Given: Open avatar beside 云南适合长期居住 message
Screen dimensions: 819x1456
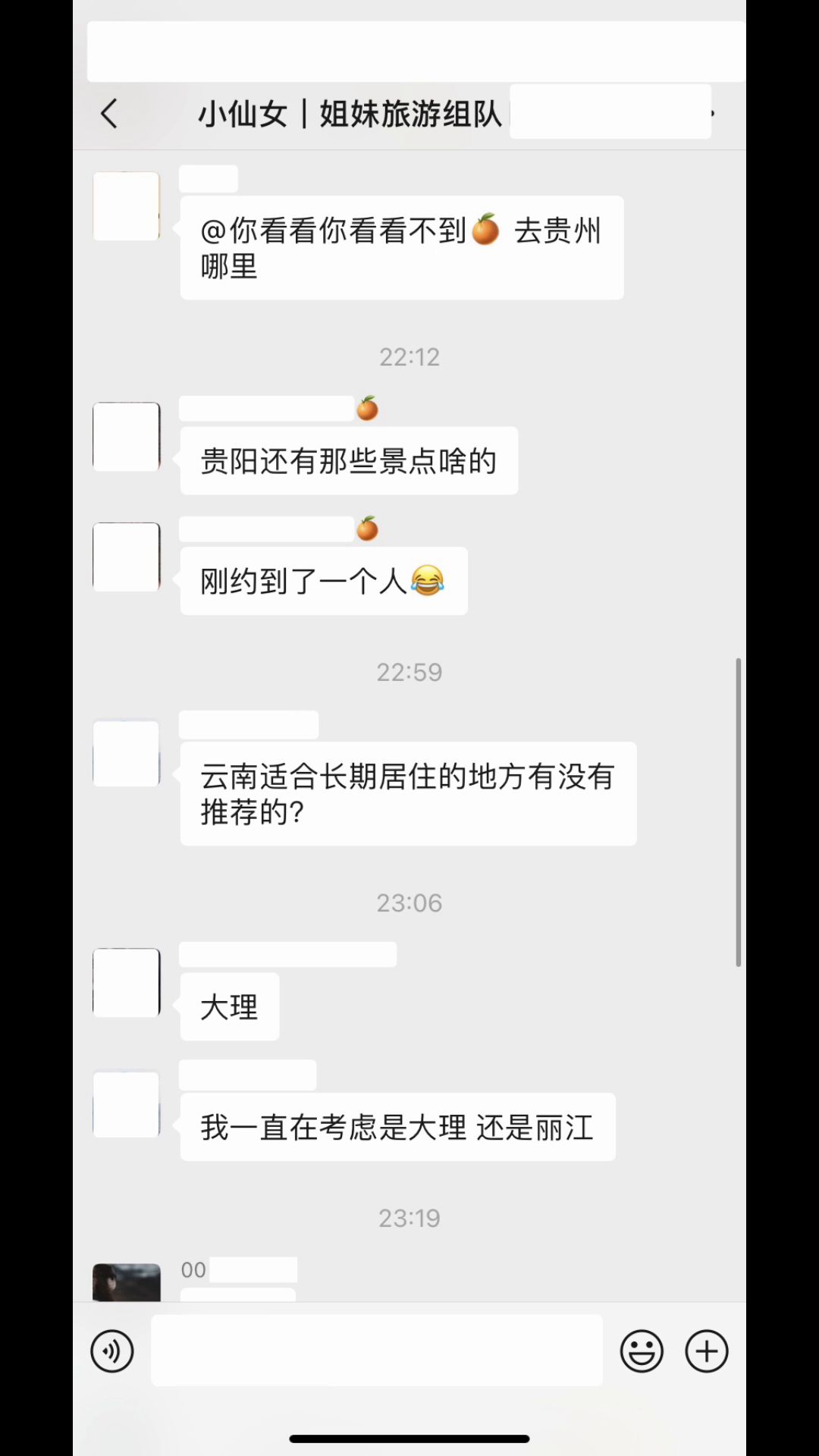Looking at the screenshot, I should pyautogui.click(x=127, y=754).
